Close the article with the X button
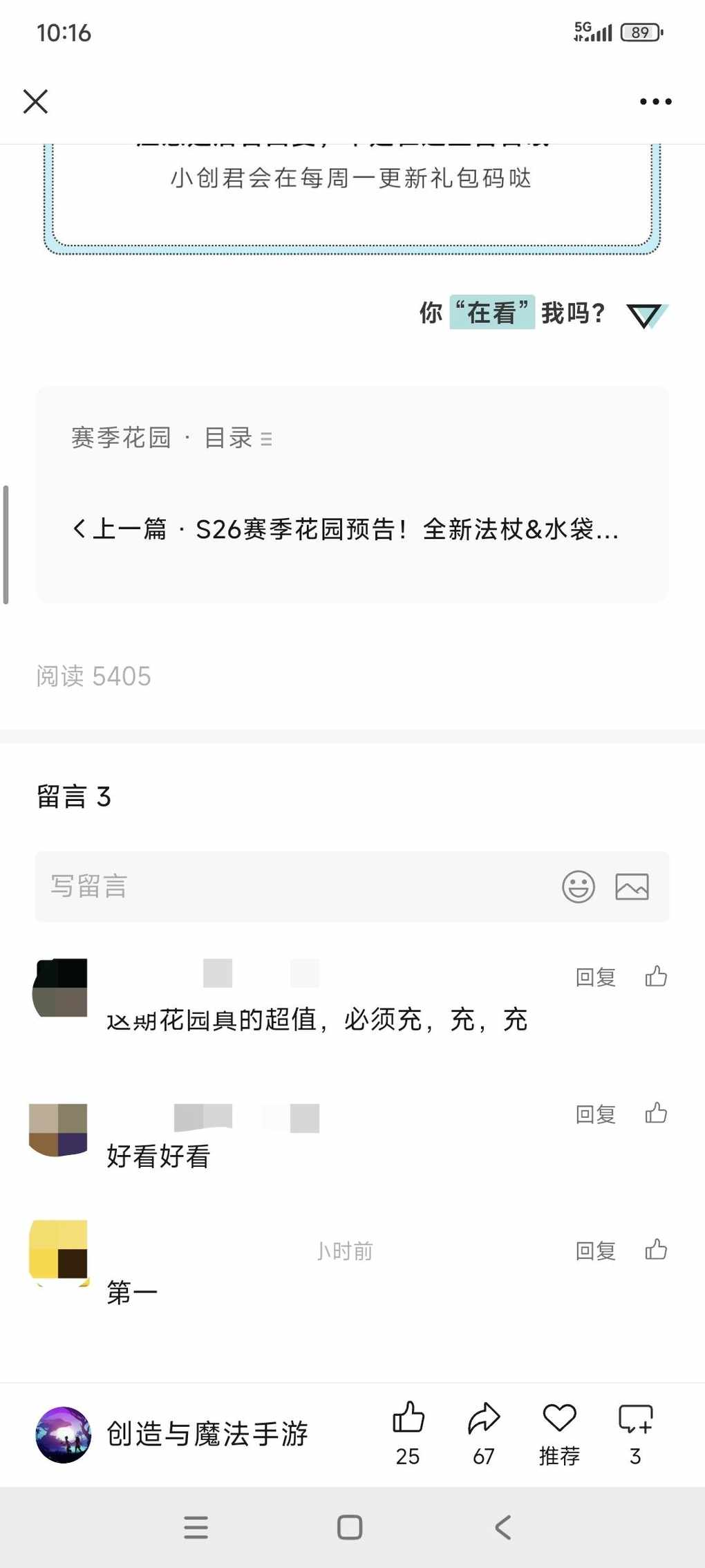 point(35,102)
